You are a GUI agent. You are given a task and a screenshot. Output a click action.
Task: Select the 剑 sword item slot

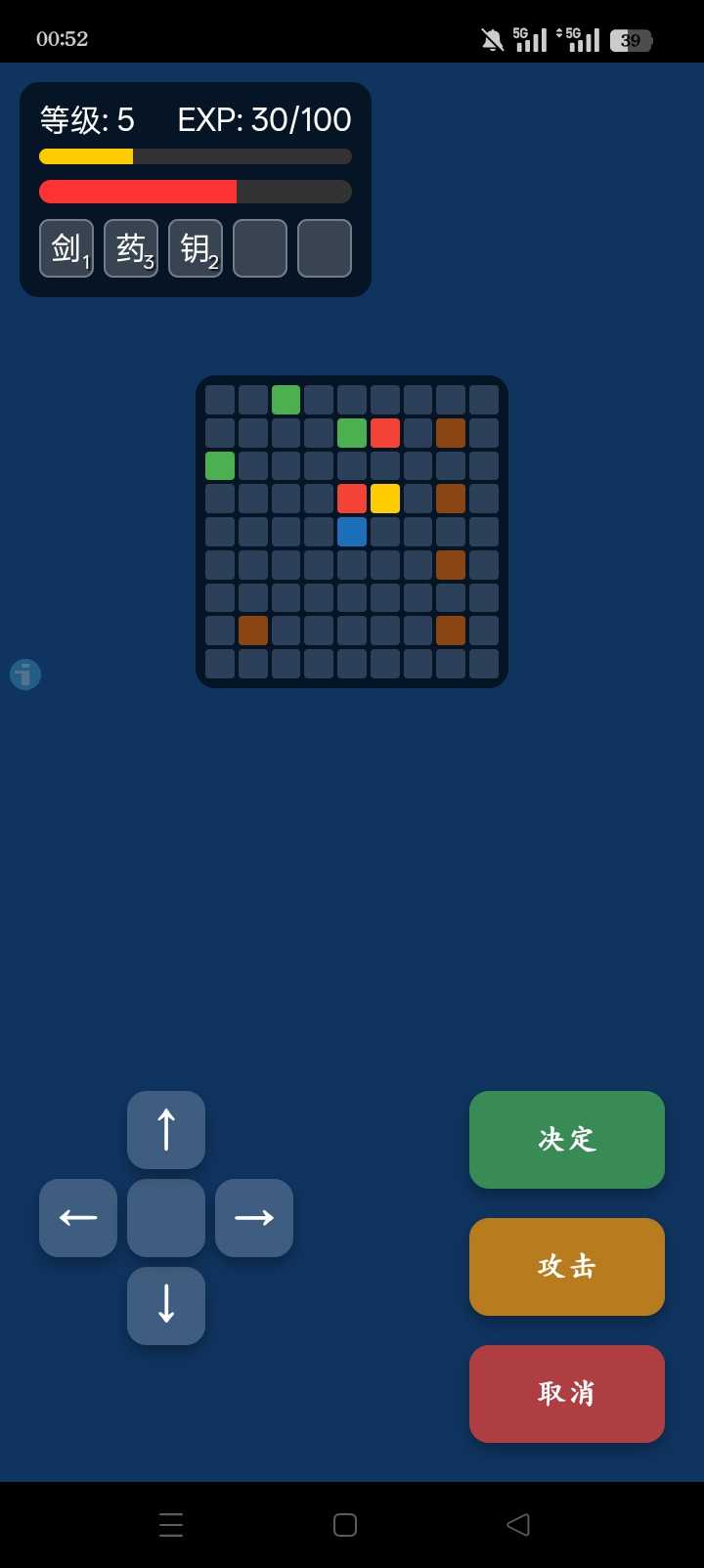click(x=66, y=248)
